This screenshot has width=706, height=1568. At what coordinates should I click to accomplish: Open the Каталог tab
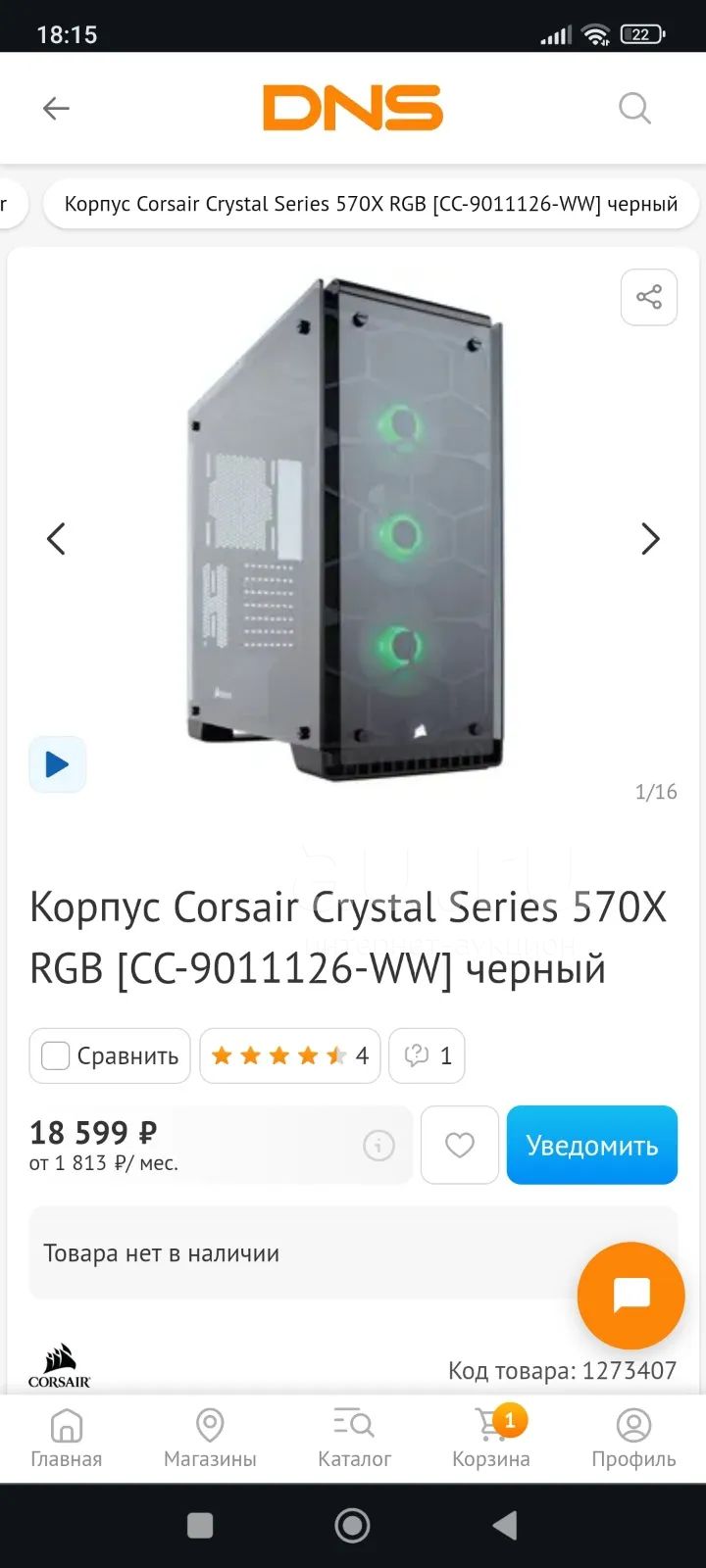(354, 1439)
